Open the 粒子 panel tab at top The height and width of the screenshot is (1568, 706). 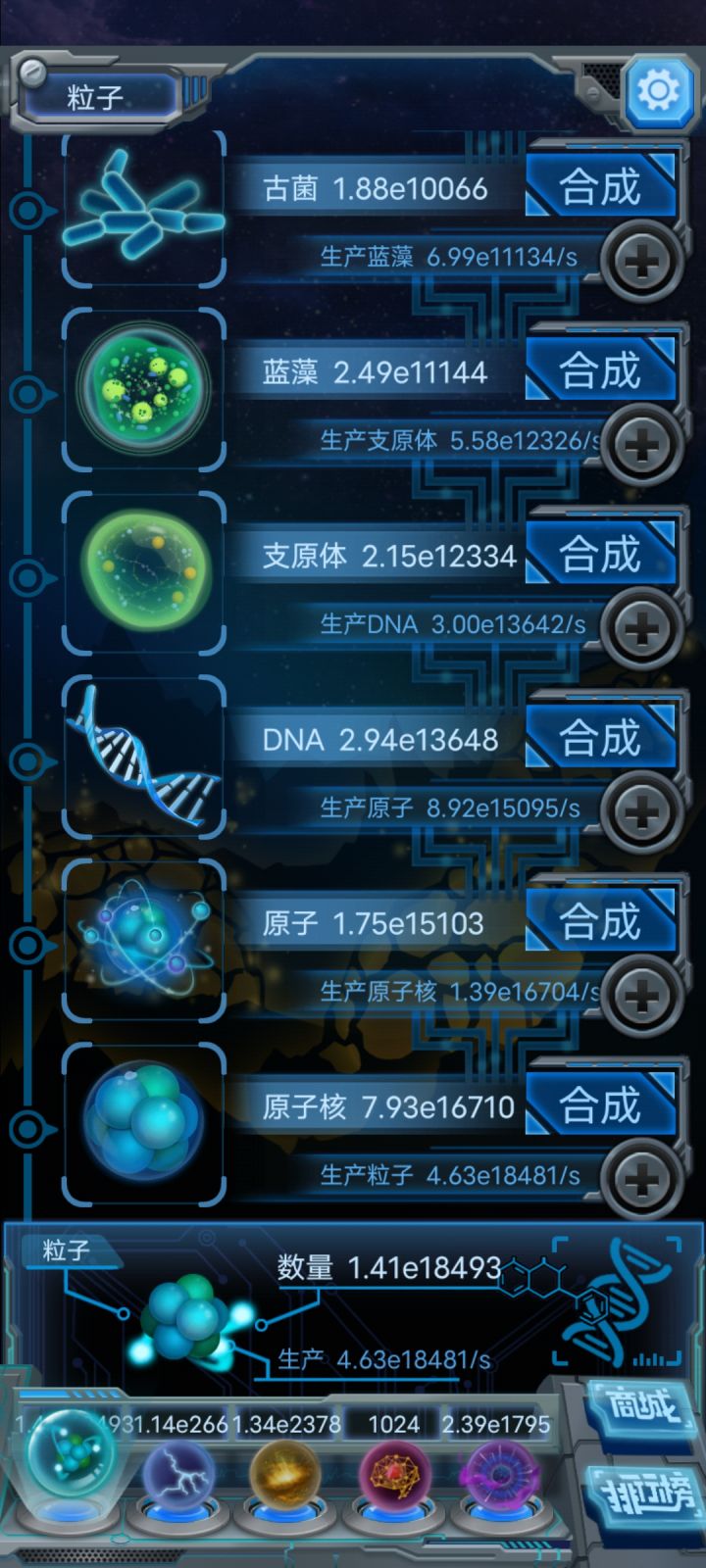[97, 96]
